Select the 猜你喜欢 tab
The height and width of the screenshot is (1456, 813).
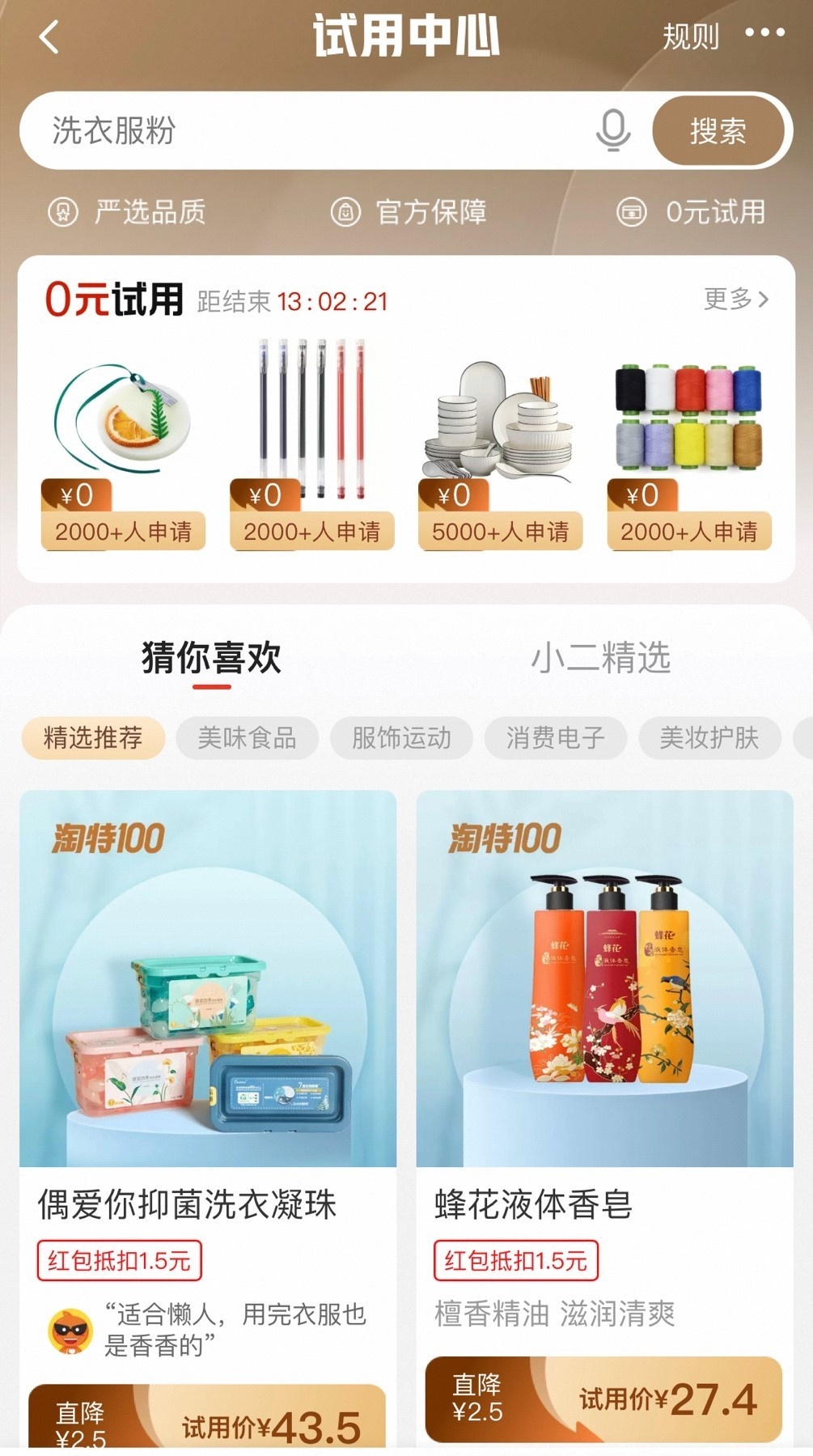(211, 657)
